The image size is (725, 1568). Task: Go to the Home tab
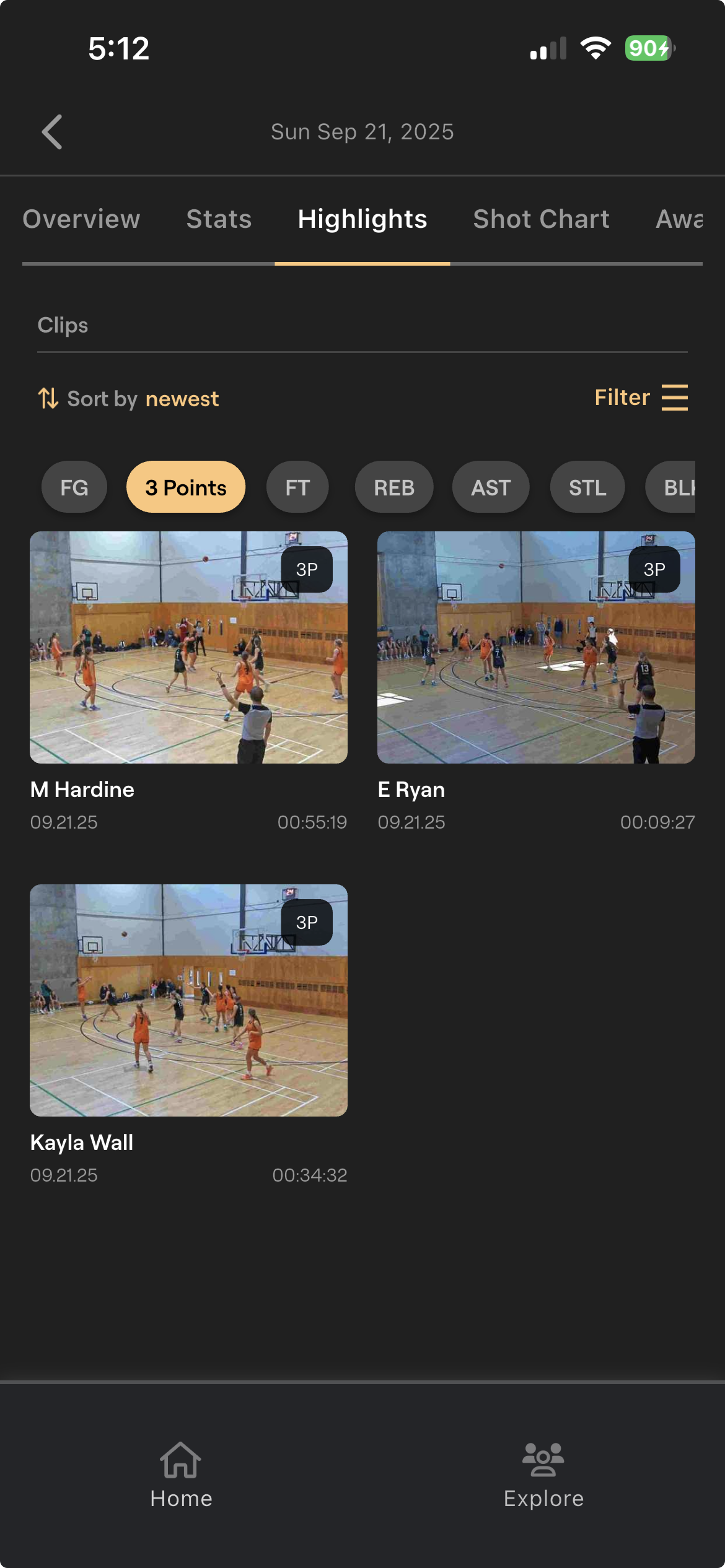coord(181,1475)
